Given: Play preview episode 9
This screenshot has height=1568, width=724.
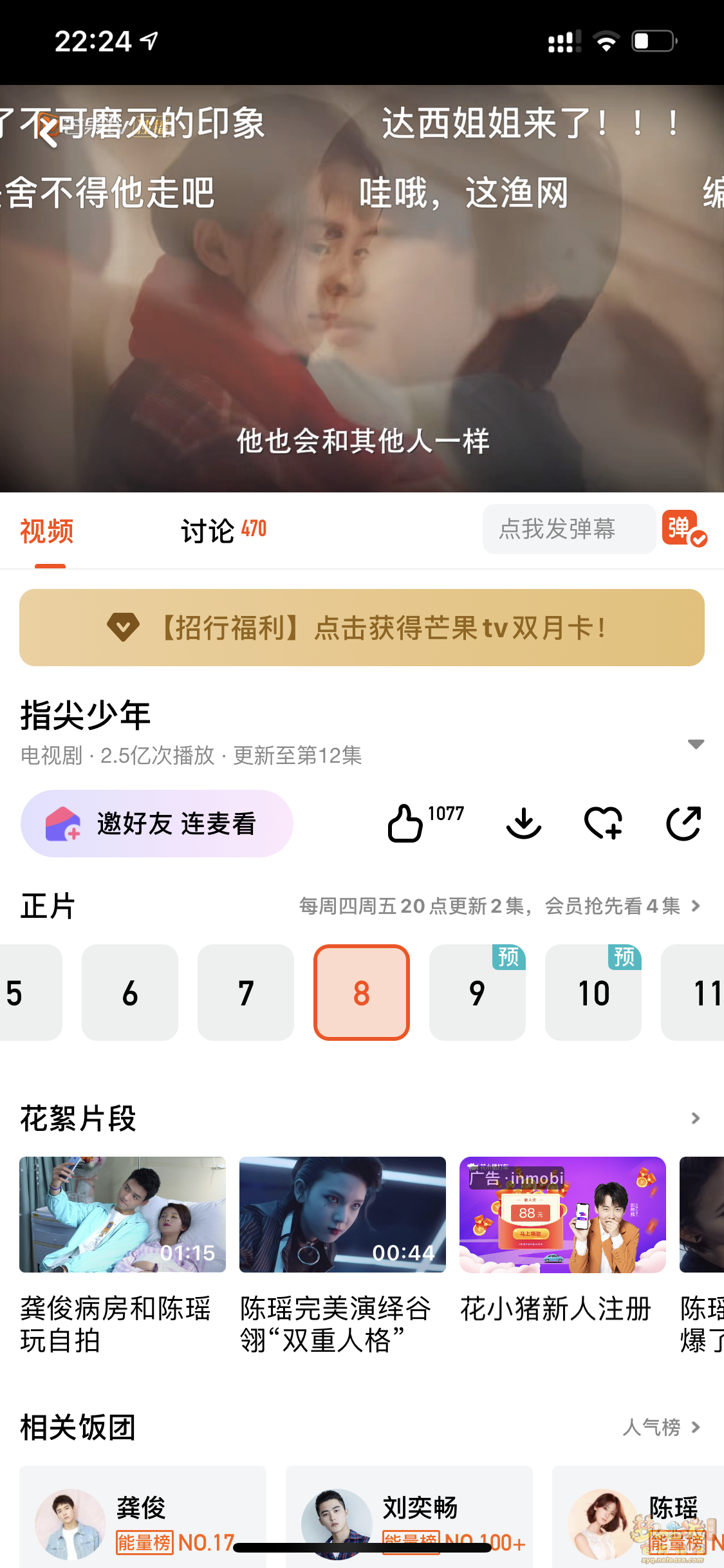Looking at the screenshot, I should tap(478, 993).
